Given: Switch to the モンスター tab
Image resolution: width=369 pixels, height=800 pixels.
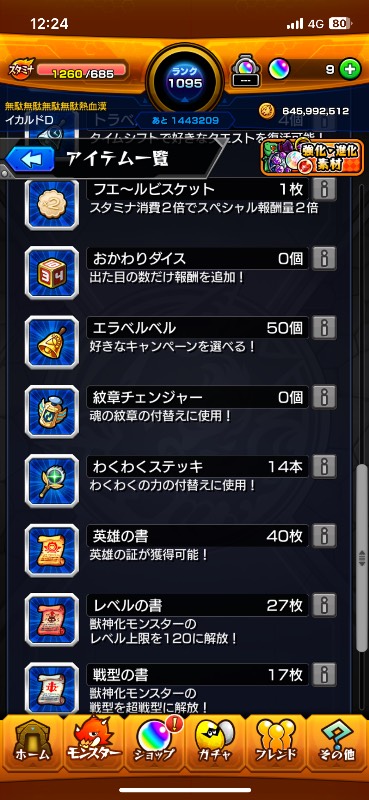Looking at the screenshot, I should tap(93, 742).
